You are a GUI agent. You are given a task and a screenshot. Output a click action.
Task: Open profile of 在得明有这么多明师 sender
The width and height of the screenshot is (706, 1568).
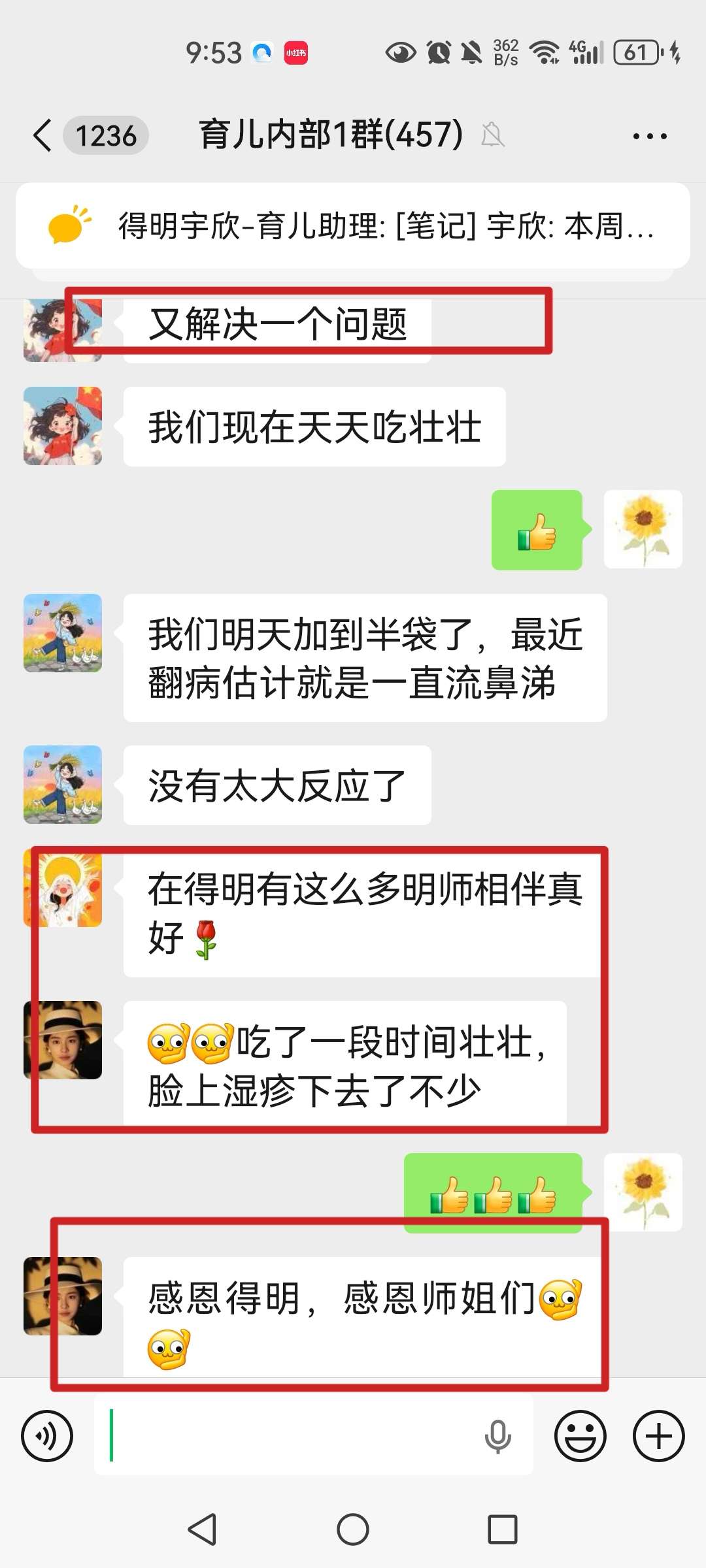tap(63, 888)
